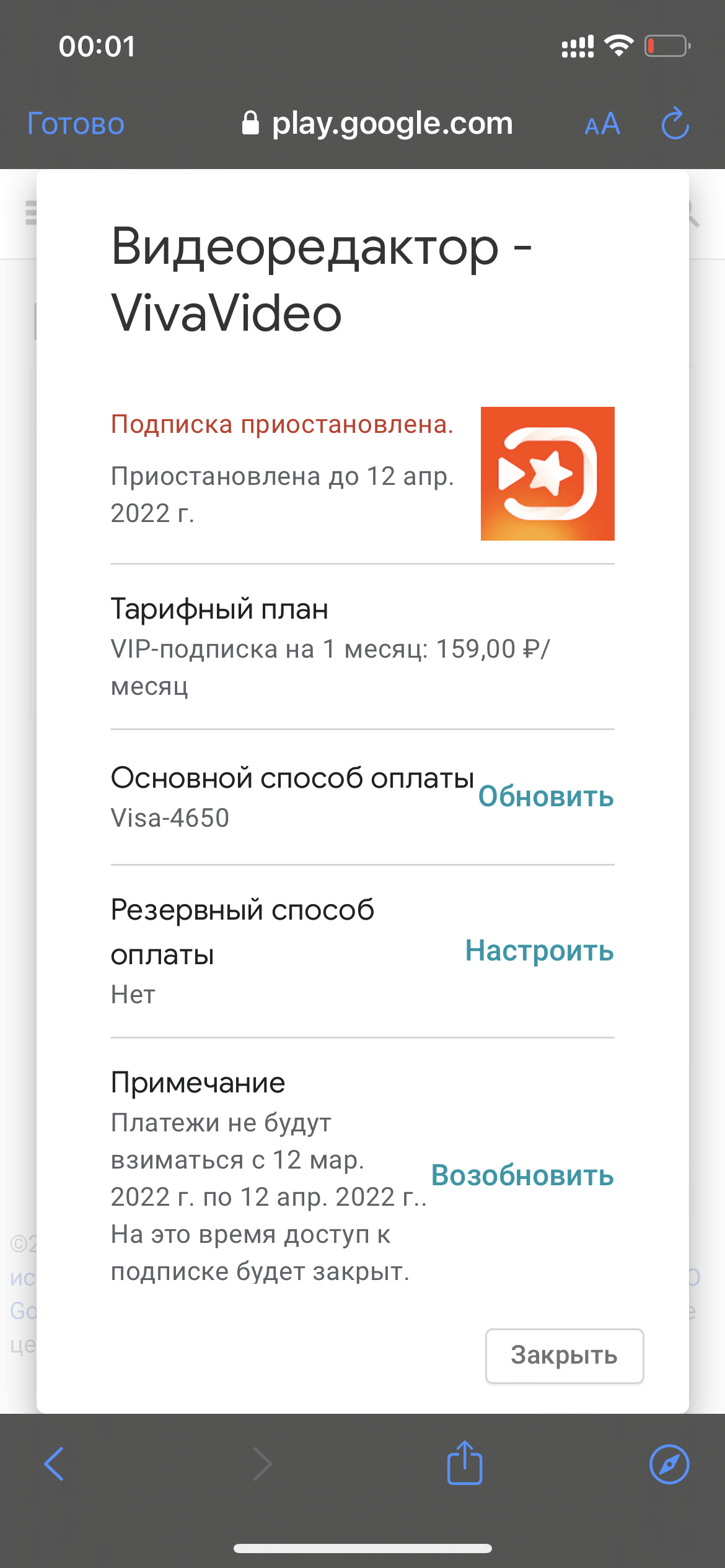Reload the play.google.com page
The image size is (725, 1568).
tap(675, 124)
